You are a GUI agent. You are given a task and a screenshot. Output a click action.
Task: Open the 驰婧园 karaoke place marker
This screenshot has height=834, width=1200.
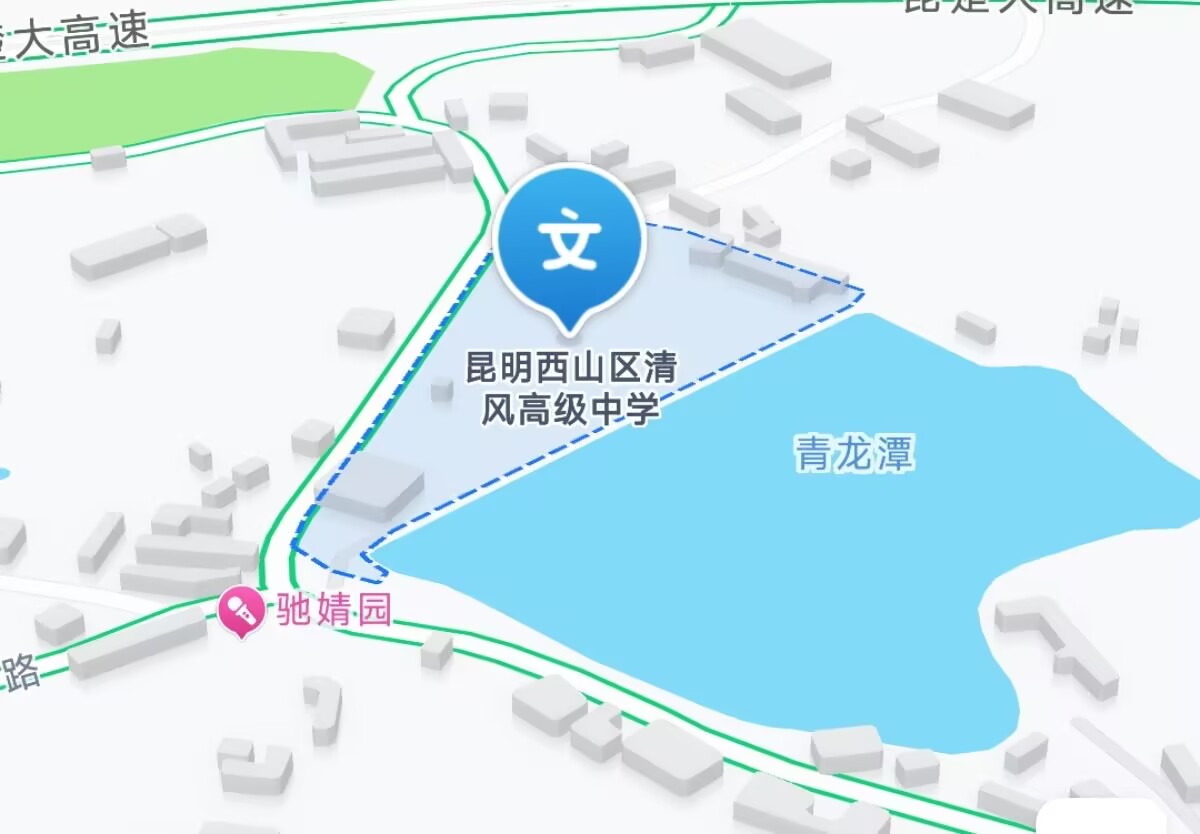pos(241,610)
